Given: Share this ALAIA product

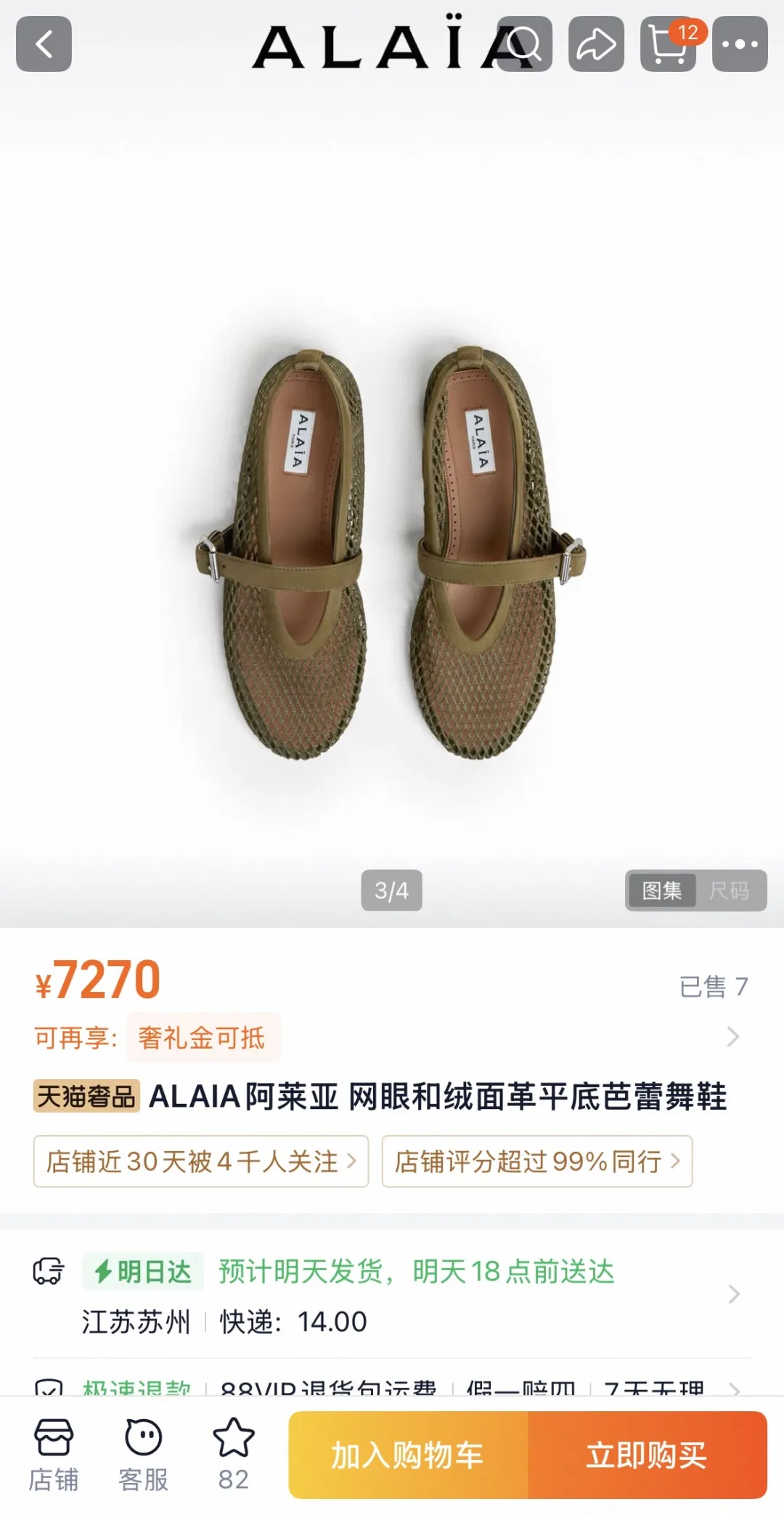Looking at the screenshot, I should [596, 44].
